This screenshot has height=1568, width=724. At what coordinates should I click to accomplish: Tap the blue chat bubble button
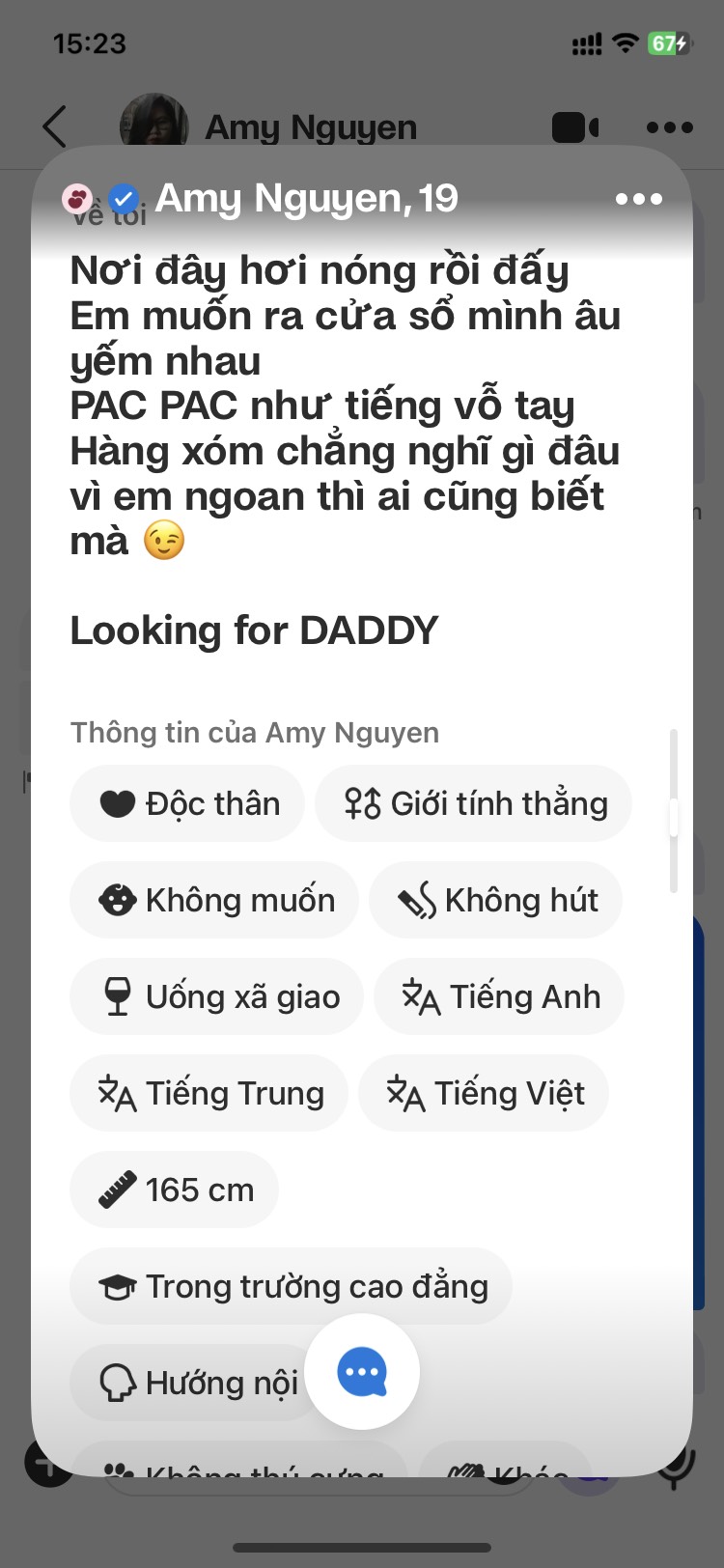[x=362, y=1372]
